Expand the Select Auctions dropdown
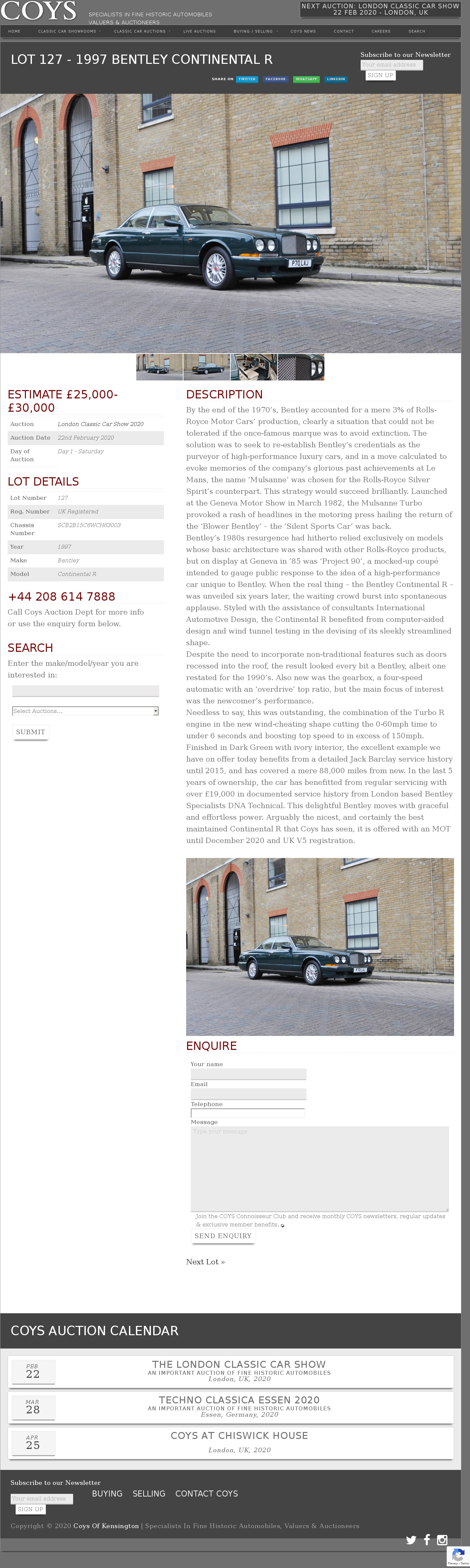The width and height of the screenshot is (470, 1568). tap(85, 711)
